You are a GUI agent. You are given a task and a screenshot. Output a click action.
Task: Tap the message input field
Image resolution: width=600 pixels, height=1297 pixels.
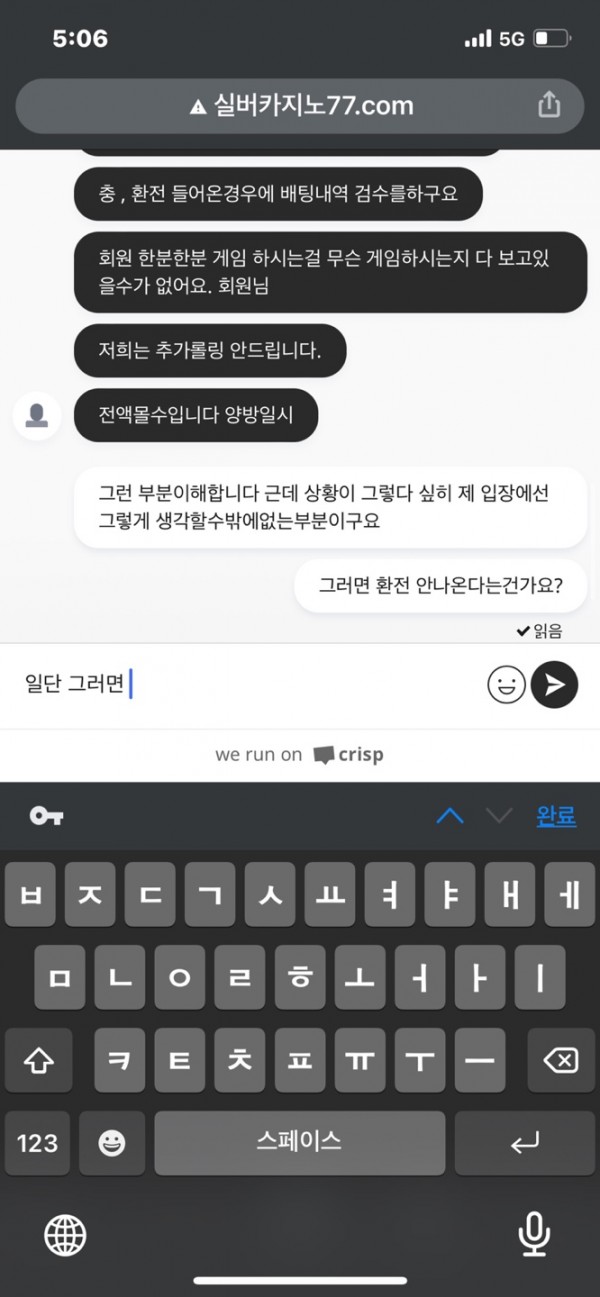(x=250, y=684)
